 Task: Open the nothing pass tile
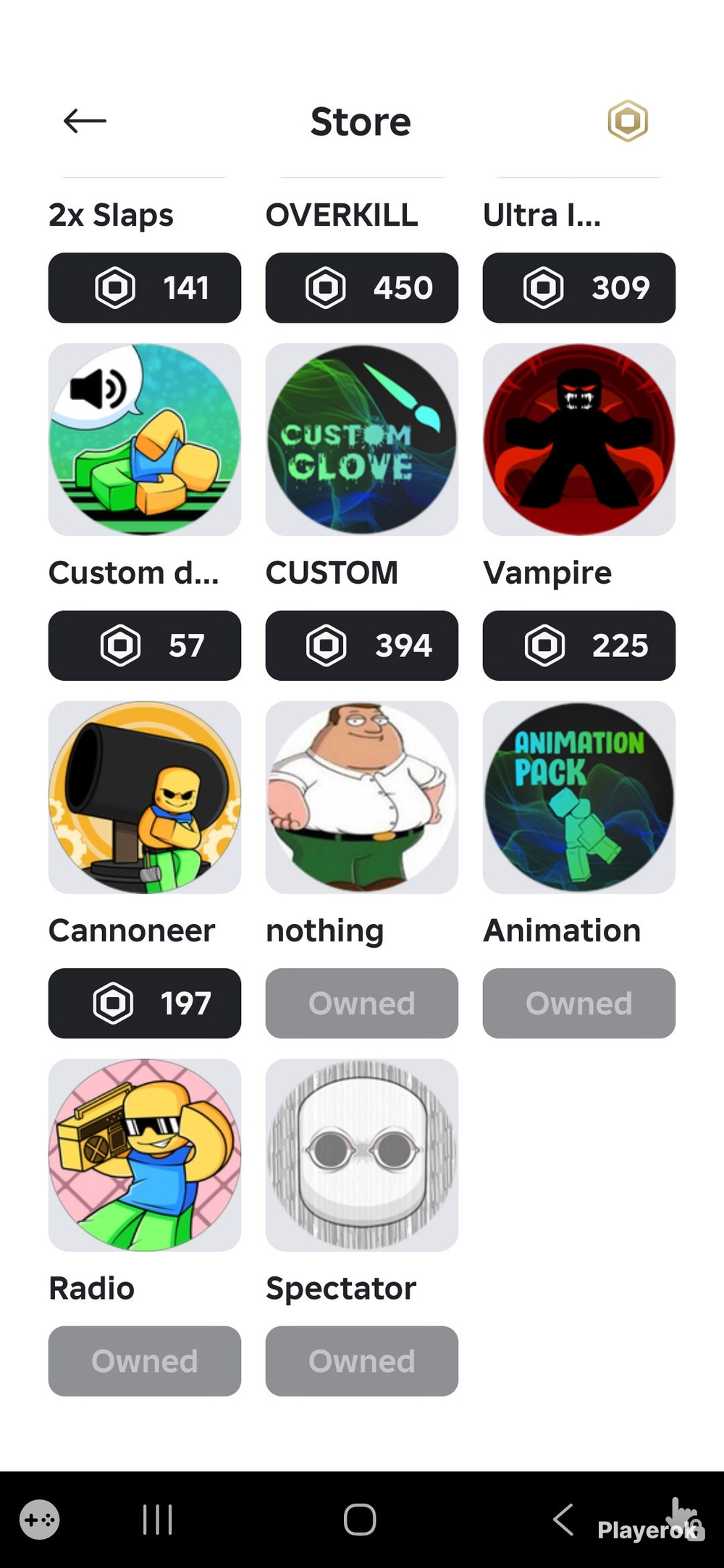pos(361,797)
